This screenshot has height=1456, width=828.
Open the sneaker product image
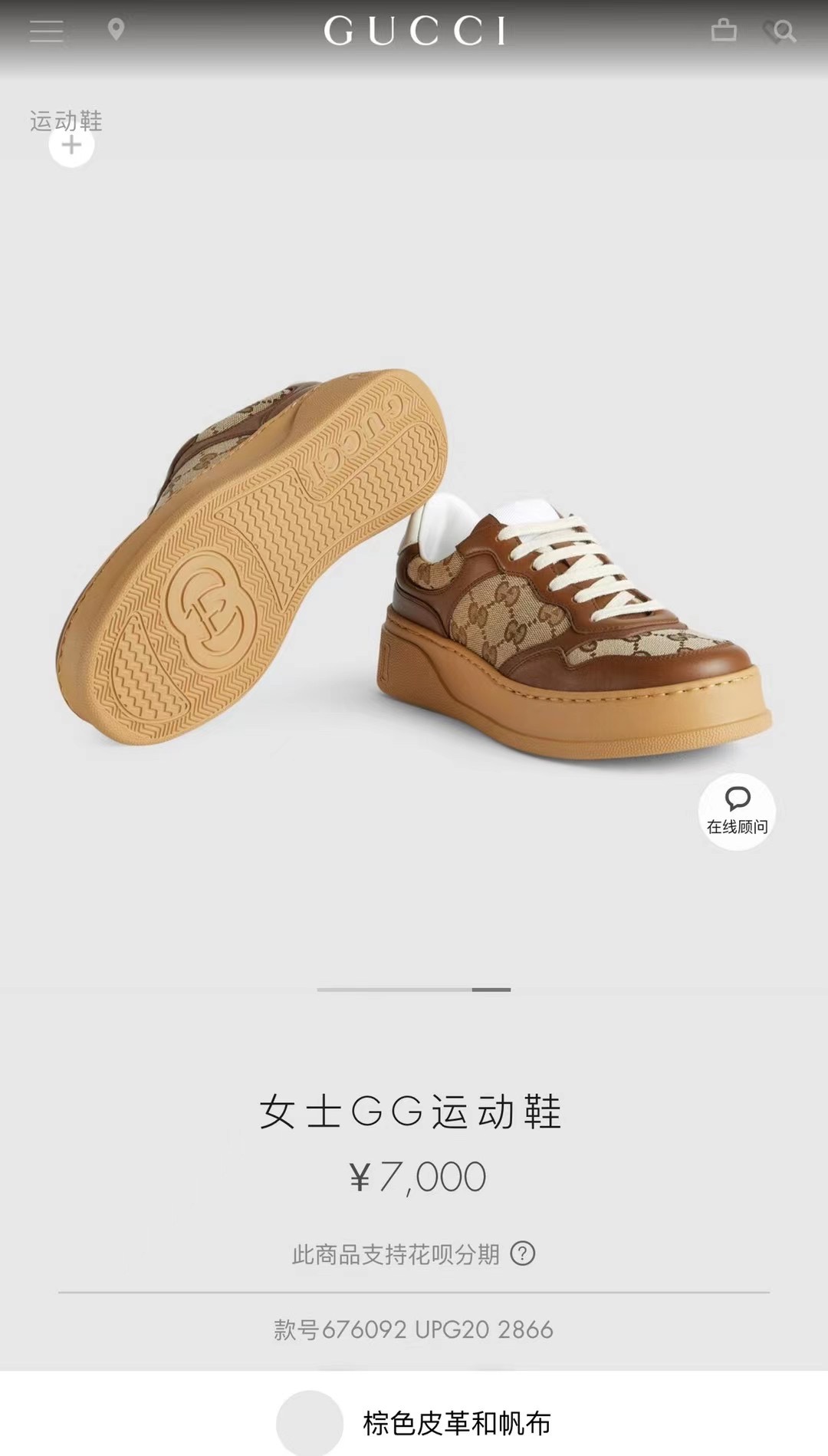pos(414,568)
